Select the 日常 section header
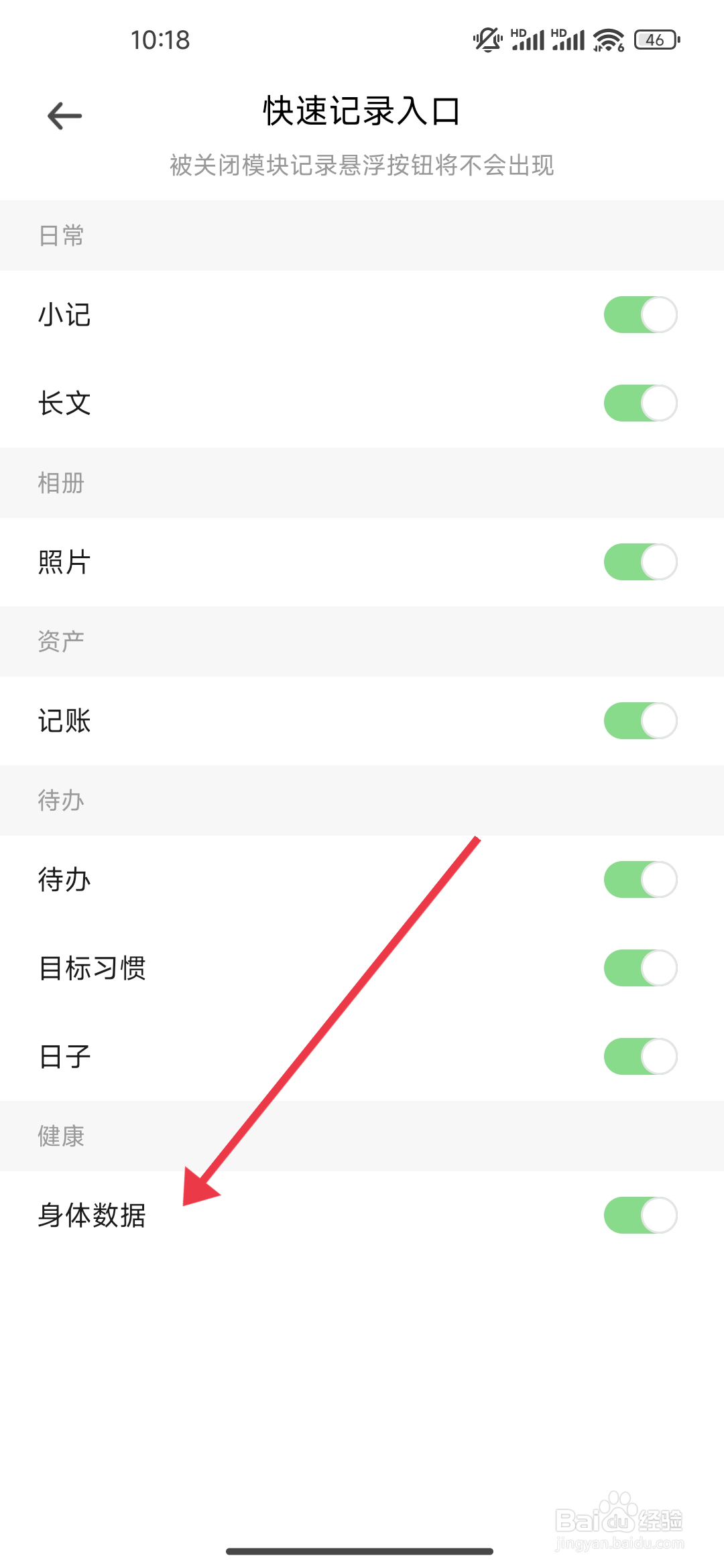Image resolution: width=724 pixels, height=1568 pixels. tap(60, 236)
